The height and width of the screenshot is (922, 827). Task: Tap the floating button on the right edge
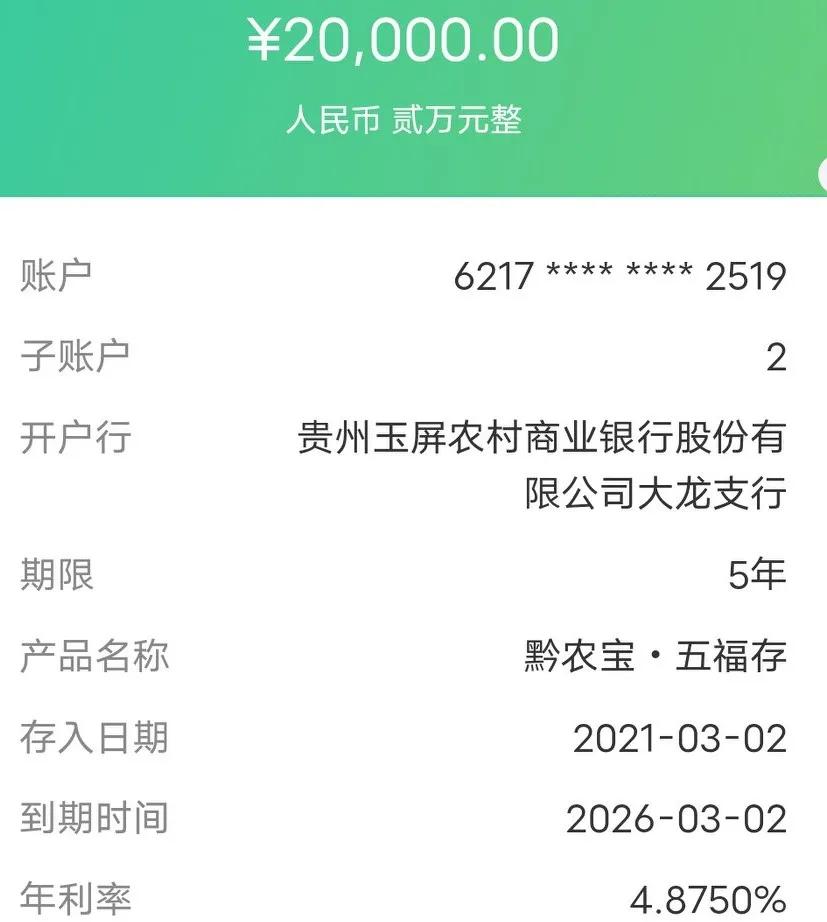coord(821,172)
